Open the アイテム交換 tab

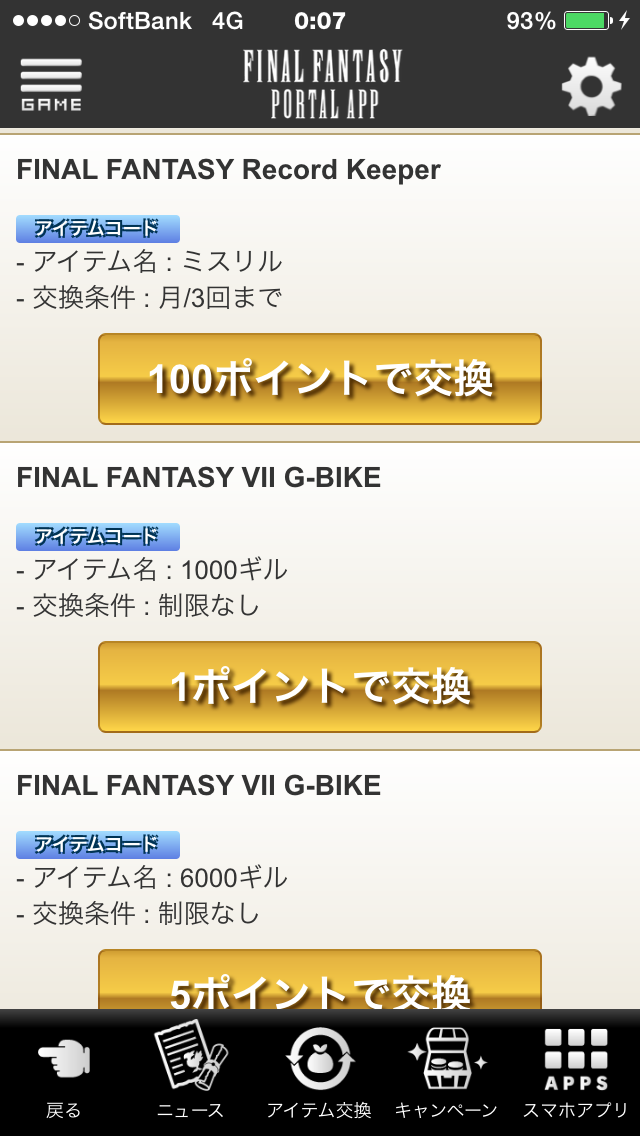click(319, 1074)
